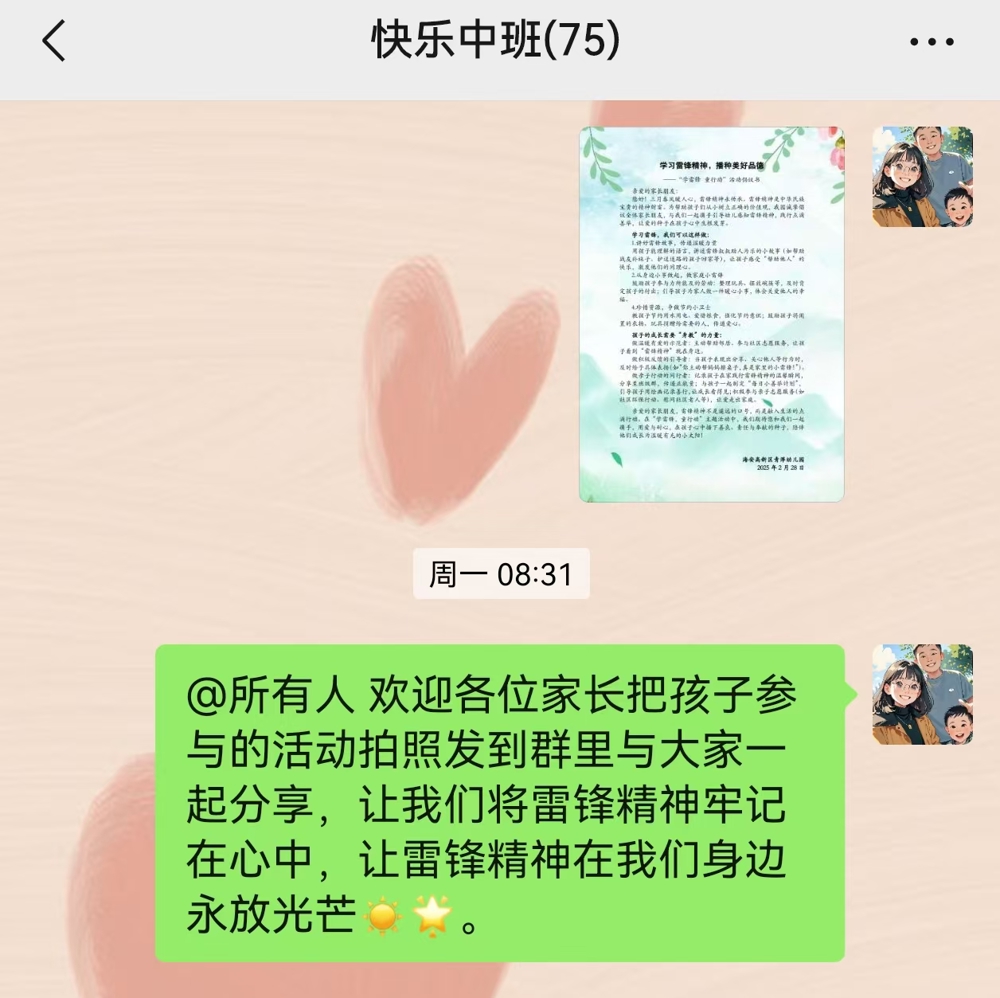
Task: Tap sender avatar beside the flyer image
Action: tap(921, 177)
